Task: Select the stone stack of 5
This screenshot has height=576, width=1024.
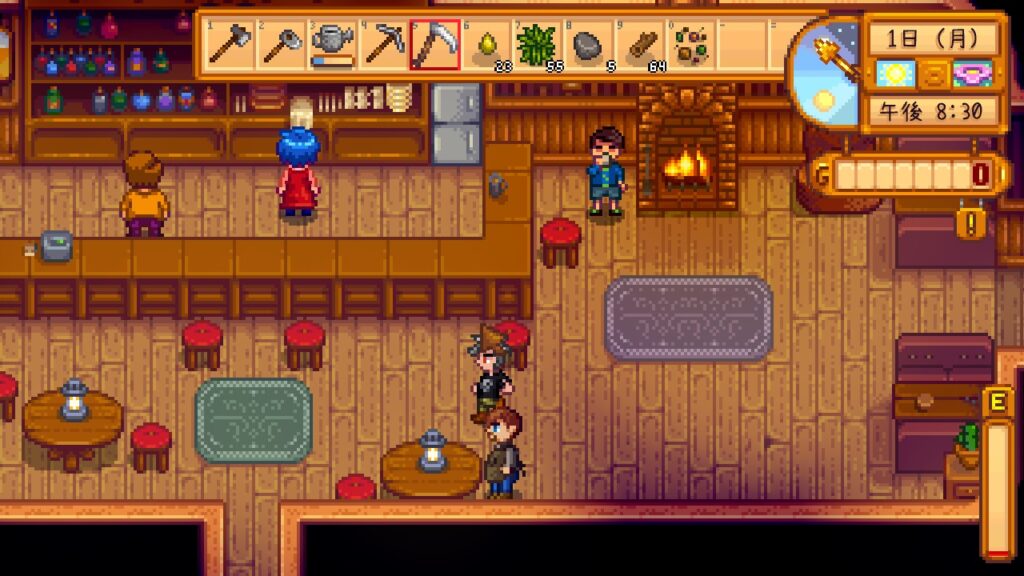Action: (588, 45)
